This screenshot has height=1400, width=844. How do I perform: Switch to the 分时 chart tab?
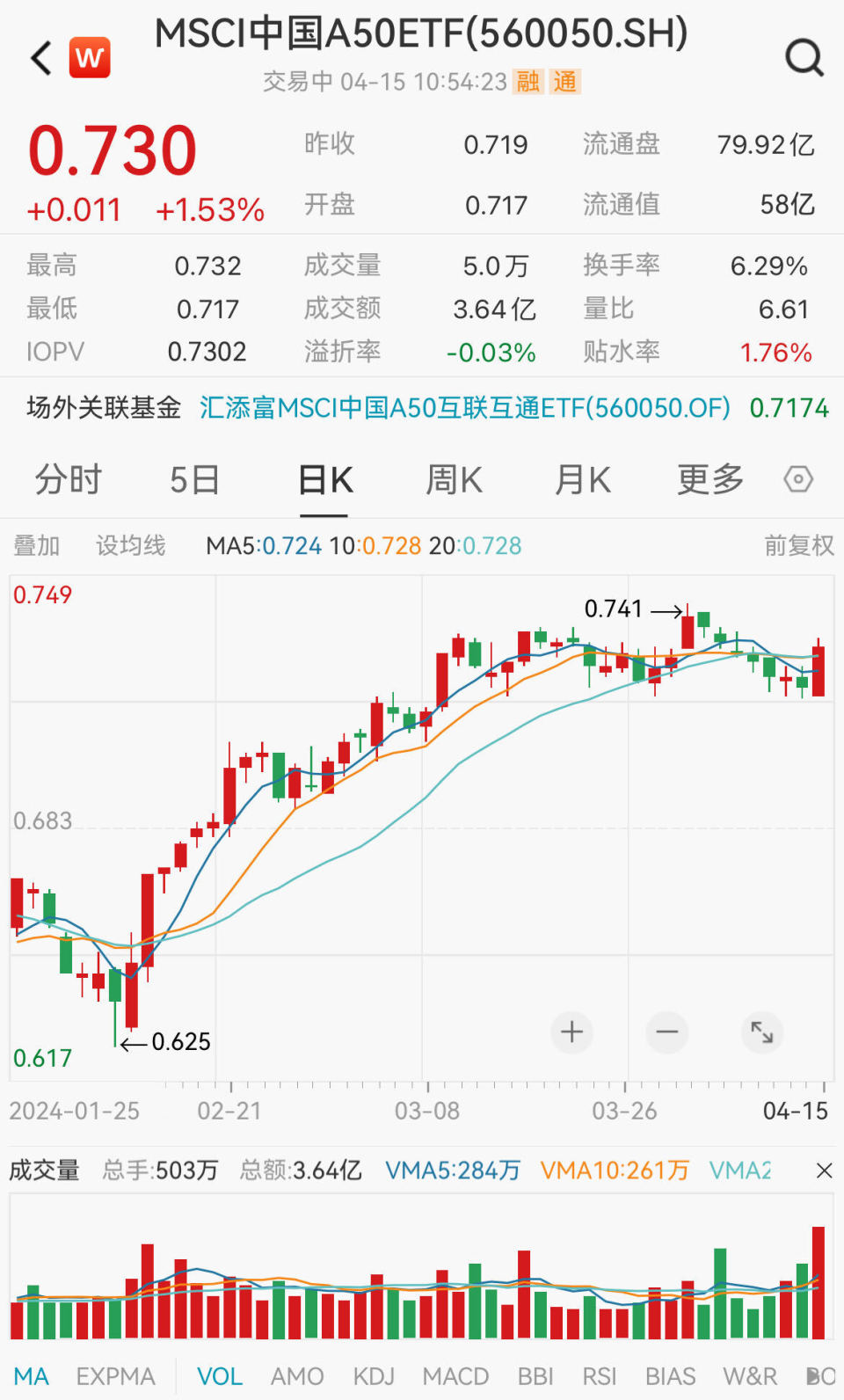(69, 480)
